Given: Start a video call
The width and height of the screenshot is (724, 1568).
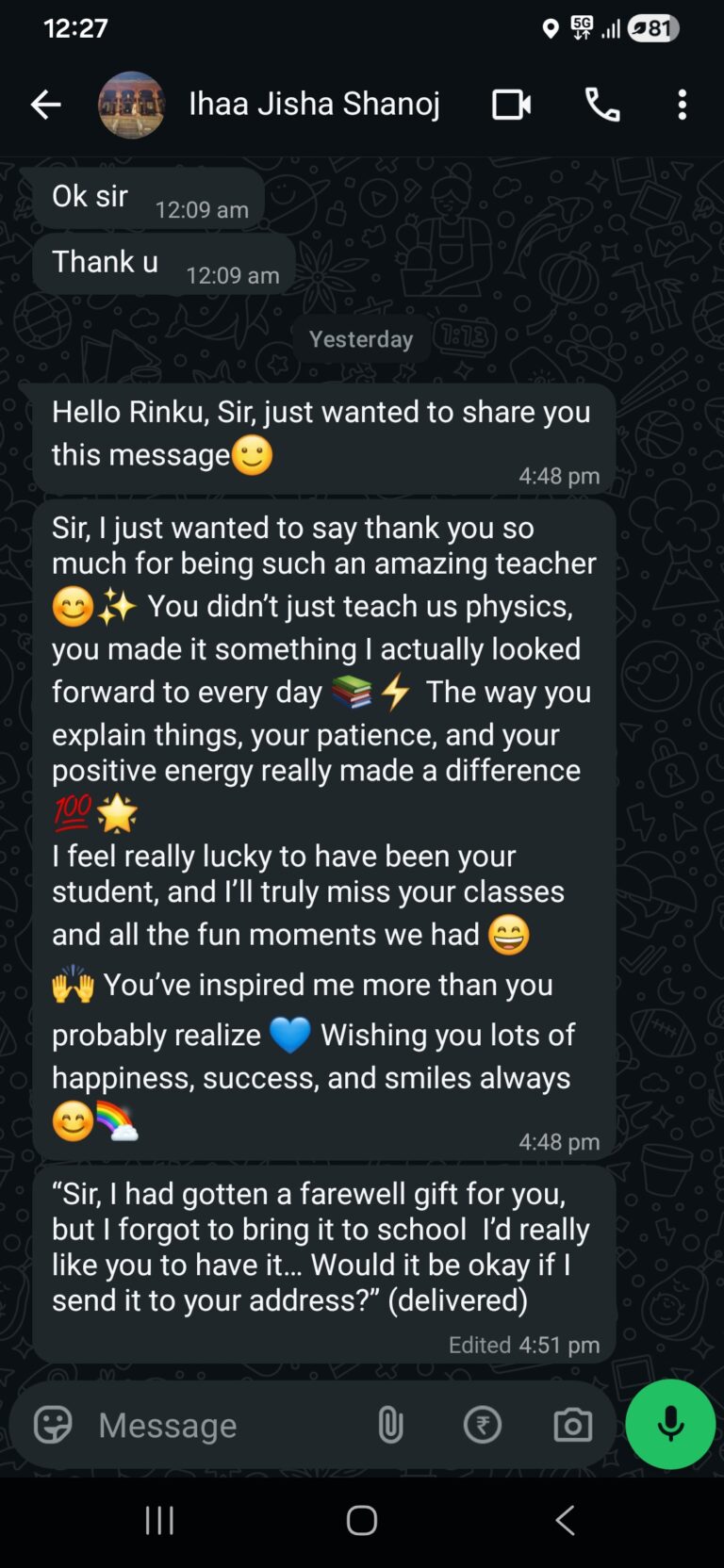Looking at the screenshot, I should 511,105.
